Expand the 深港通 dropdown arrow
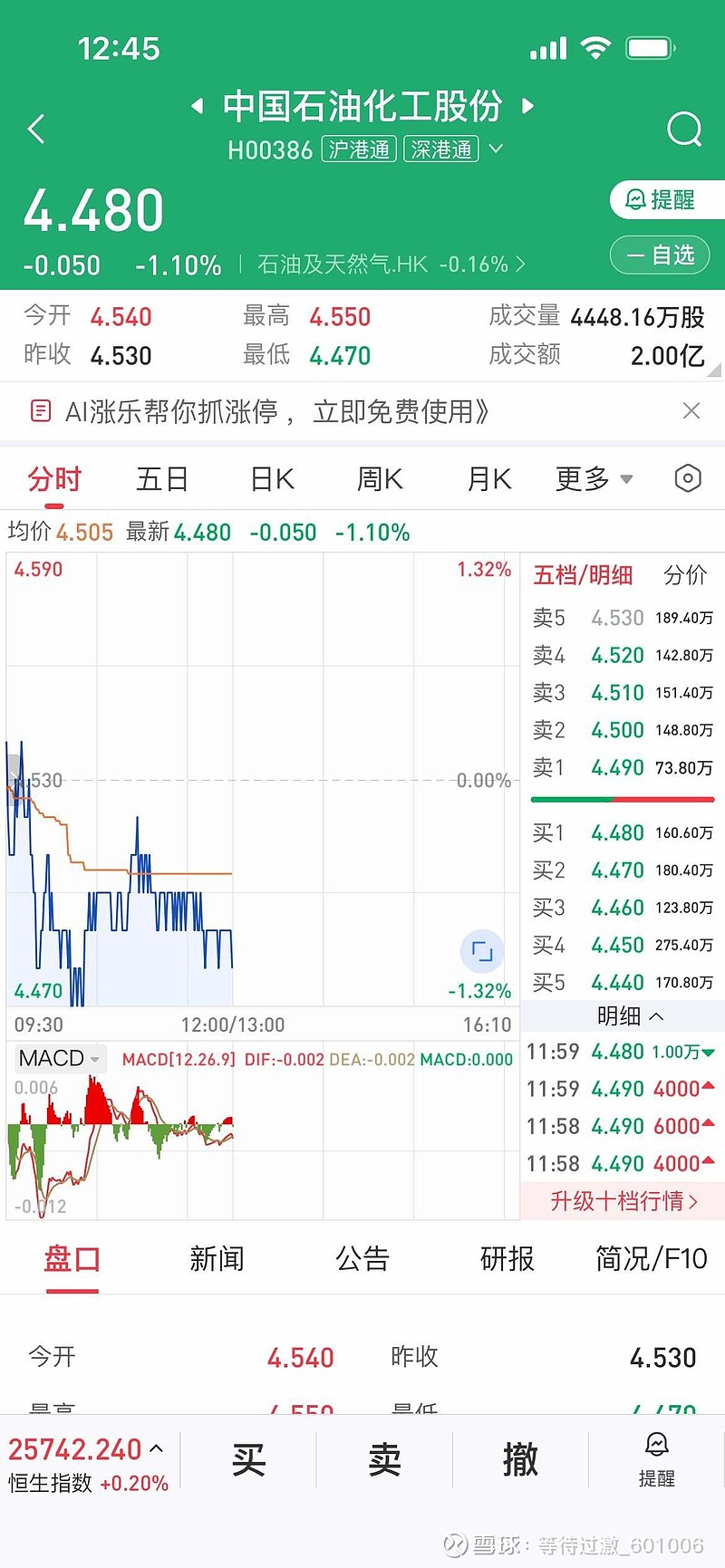Screen dimensions: 725x1568 click(x=496, y=149)
